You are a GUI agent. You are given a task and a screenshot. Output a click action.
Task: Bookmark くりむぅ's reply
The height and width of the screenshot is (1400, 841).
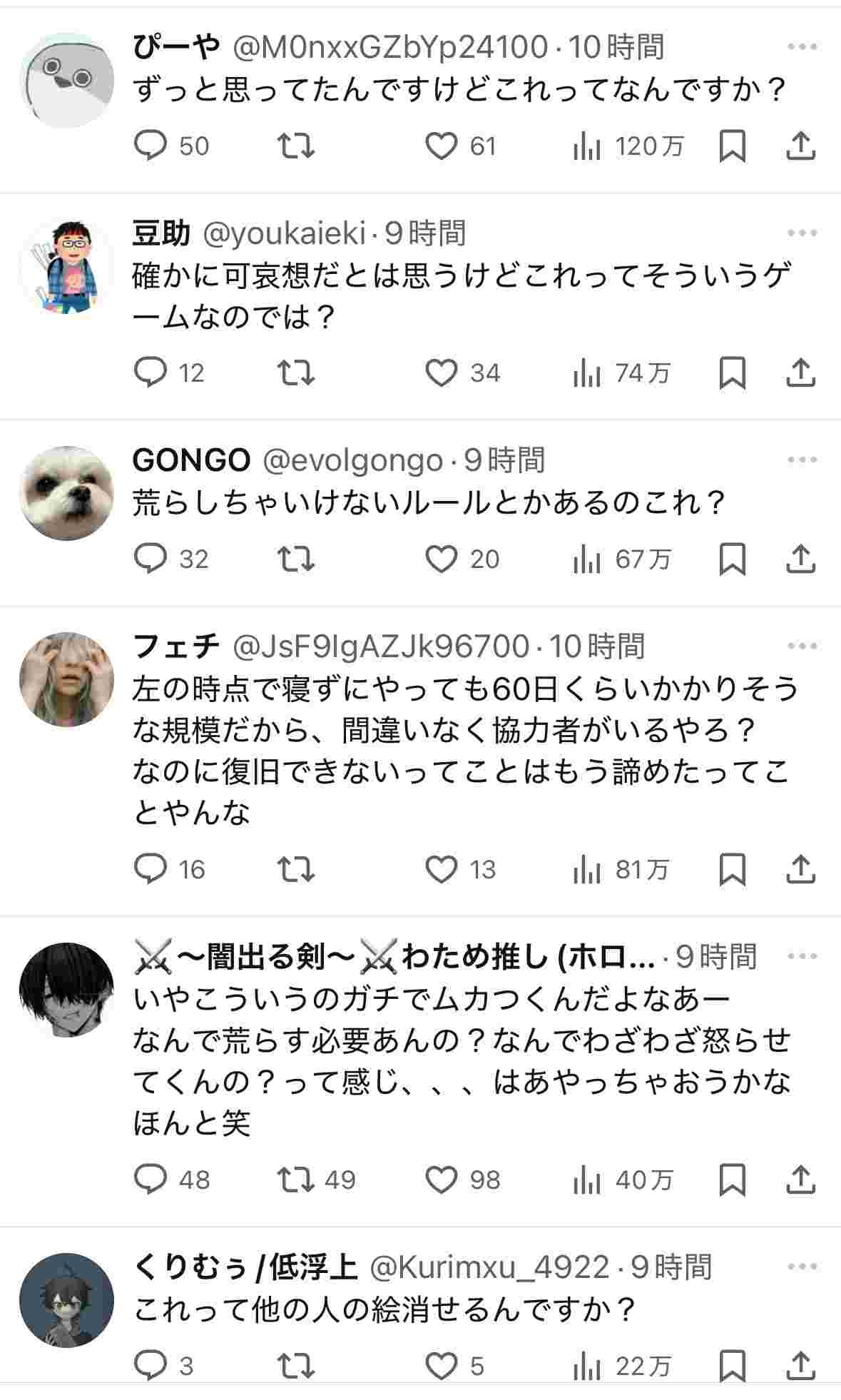pyautogui.click(x=732, y=1366)
